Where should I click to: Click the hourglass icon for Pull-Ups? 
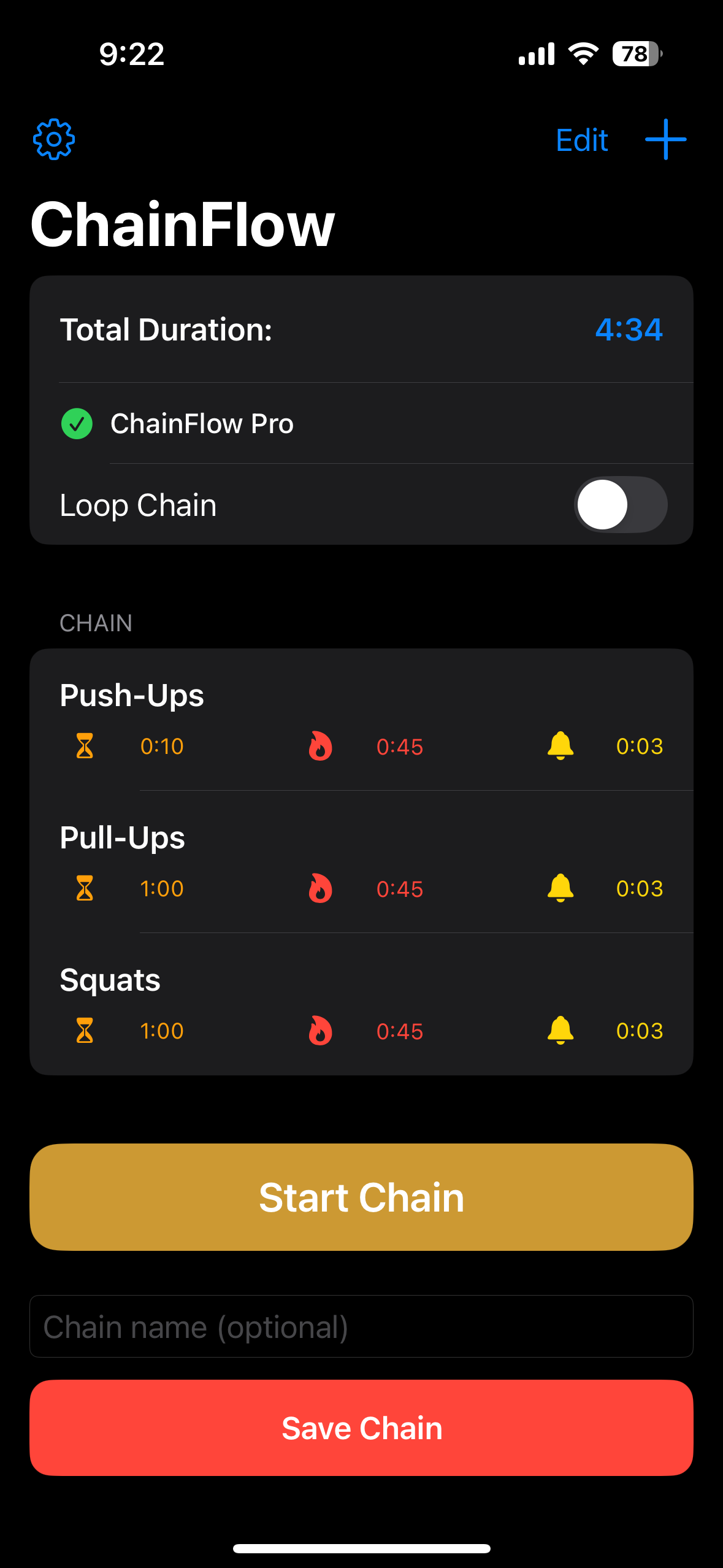(x=84, y=888)
